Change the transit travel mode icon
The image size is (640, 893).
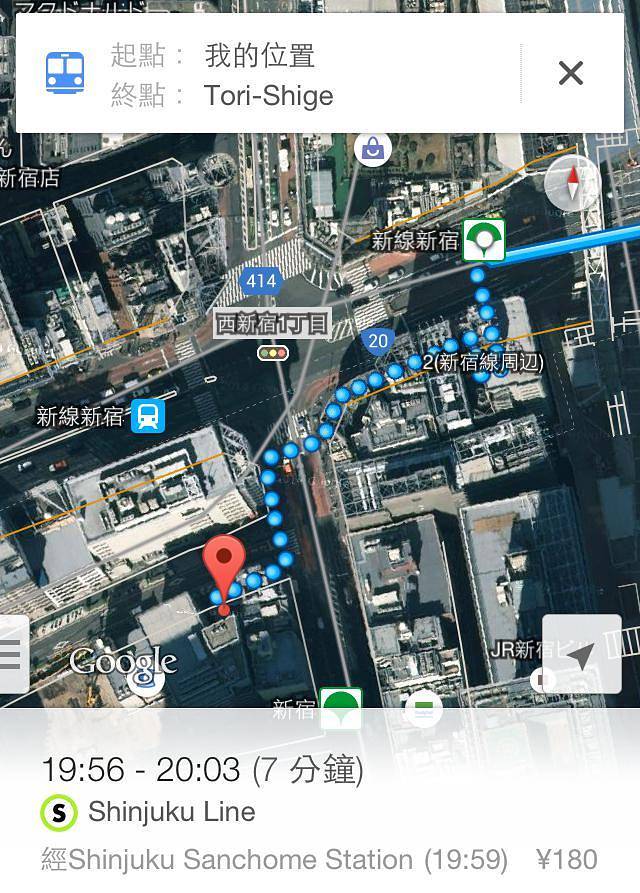(65, 74)
